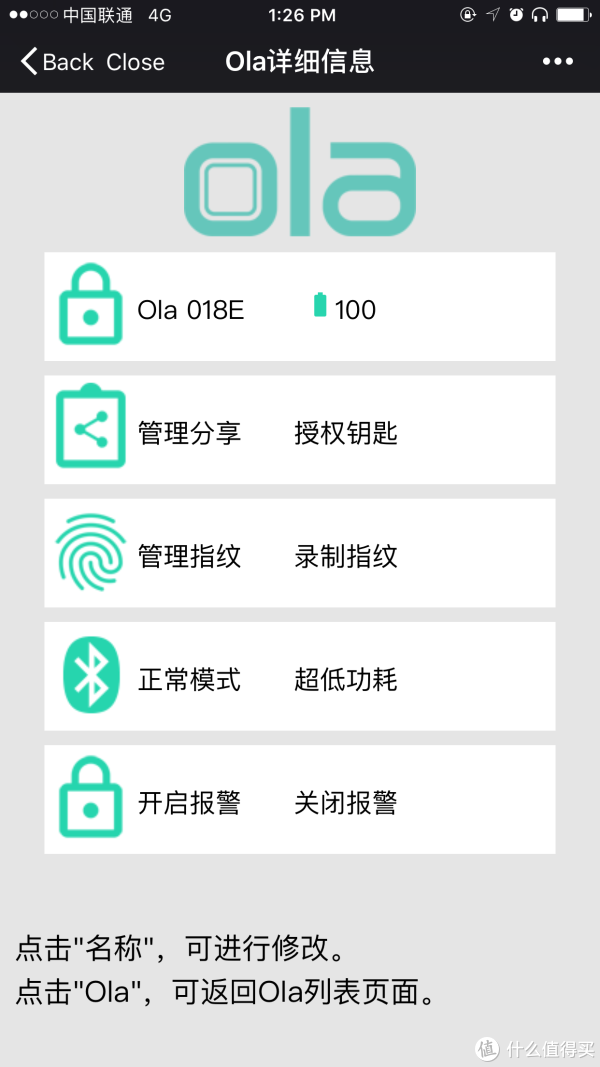600x1067 pixels.
Task: Switch to 正常模式 normal mode
Action: (189, 680)
